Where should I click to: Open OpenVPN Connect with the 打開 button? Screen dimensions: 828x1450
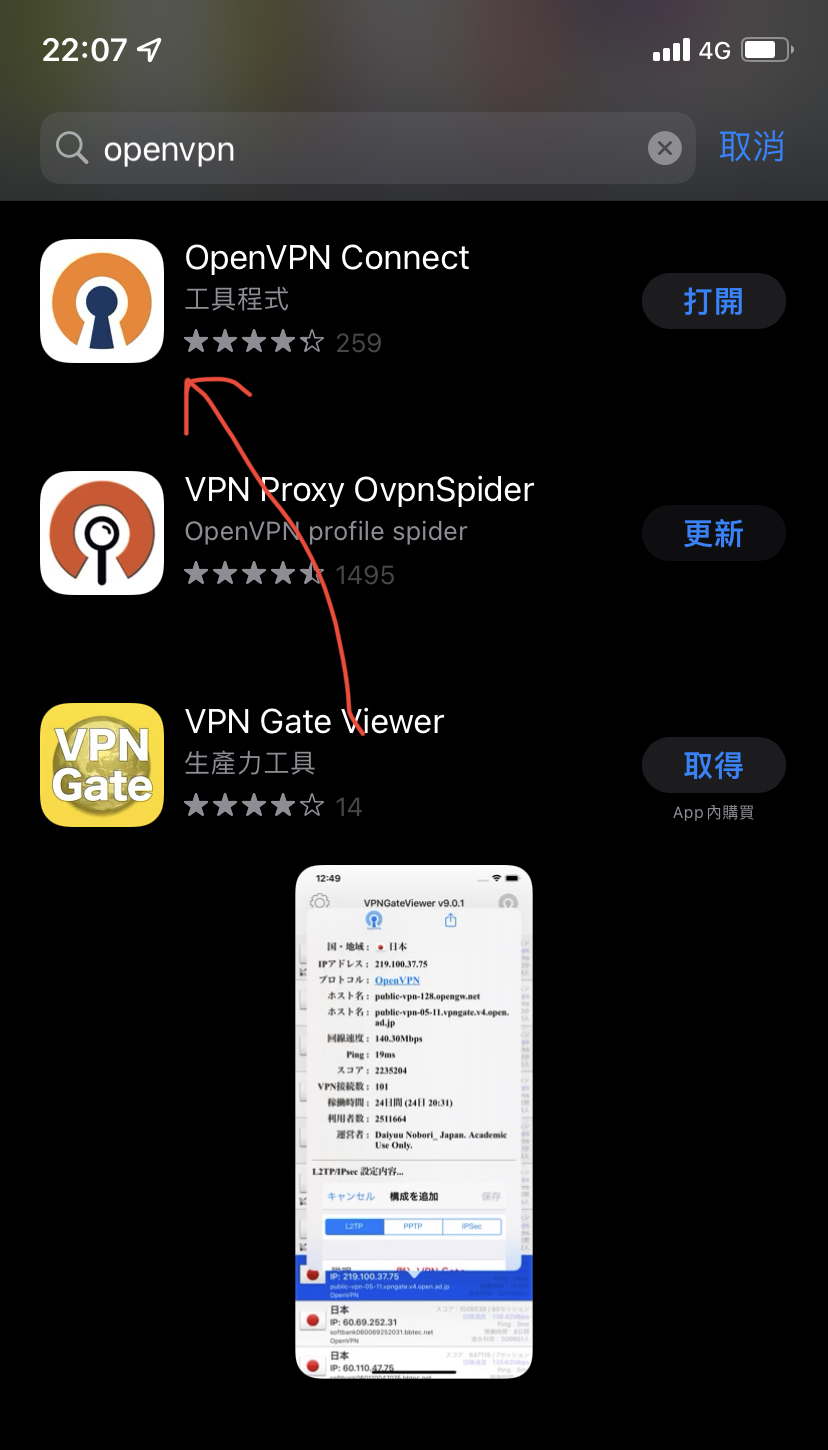[x=713, y=301]
